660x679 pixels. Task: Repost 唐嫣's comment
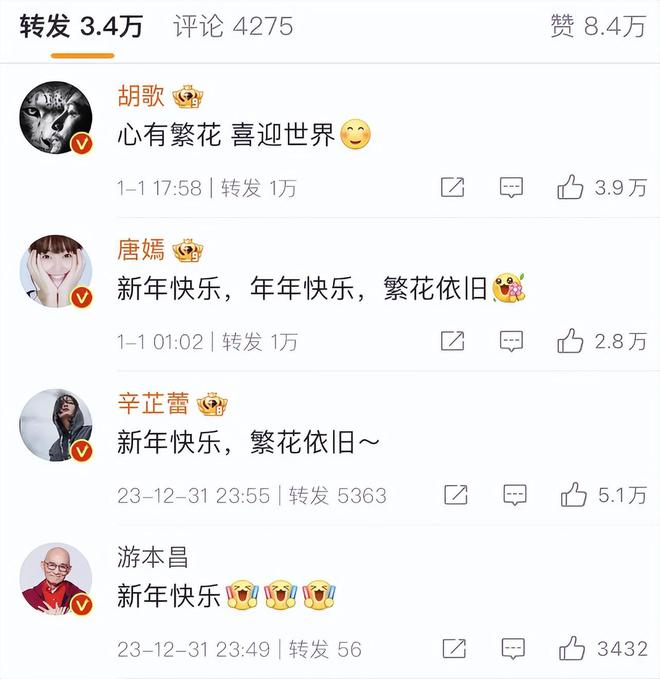click(453, 341)
